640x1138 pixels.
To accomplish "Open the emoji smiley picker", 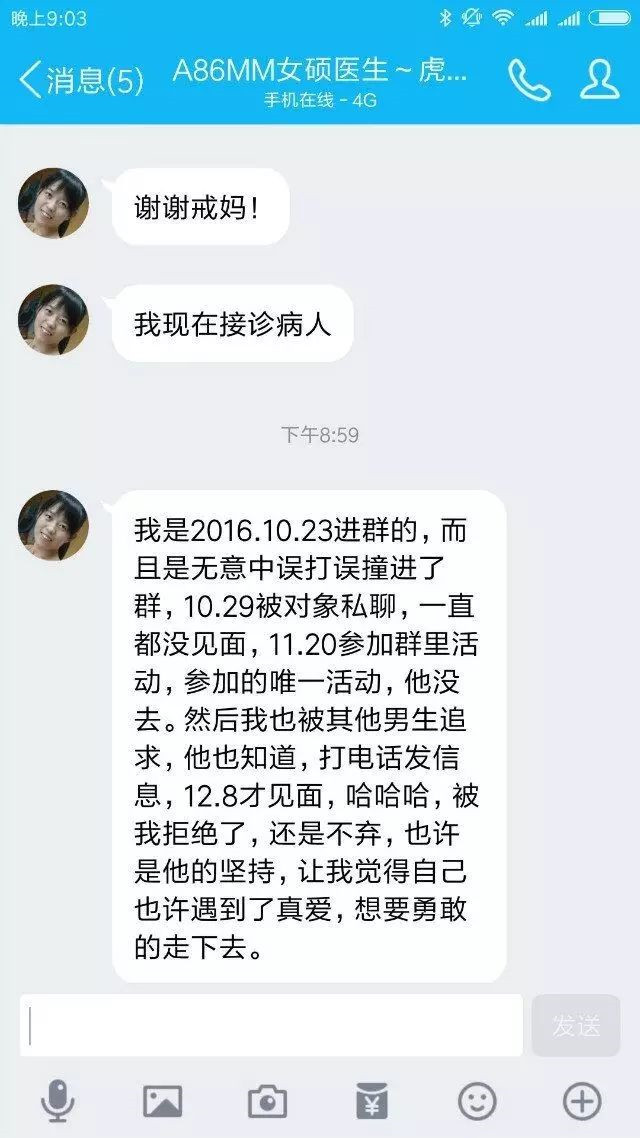I will tap(477, 1102).
